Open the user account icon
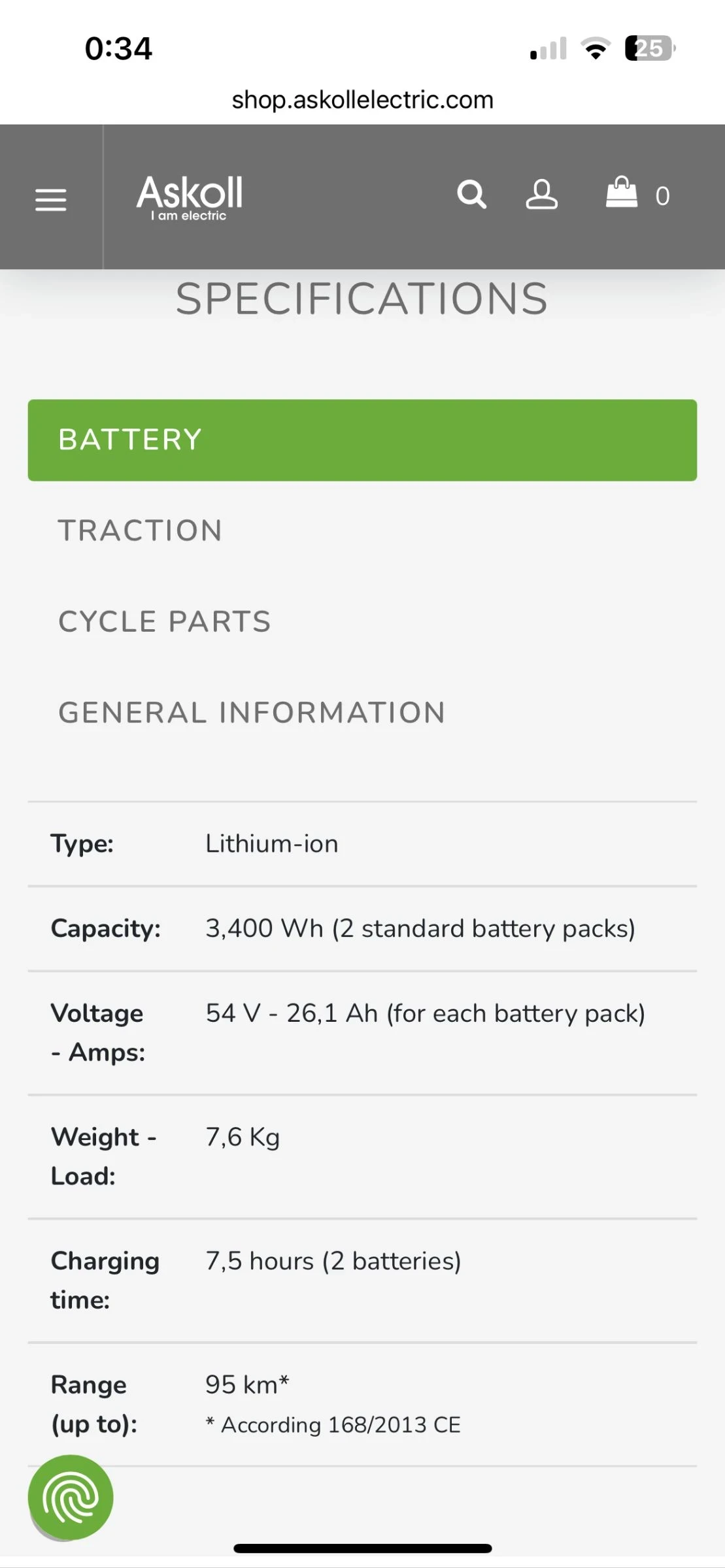This screenshot has width=725, height=1568. coord(541,195)
